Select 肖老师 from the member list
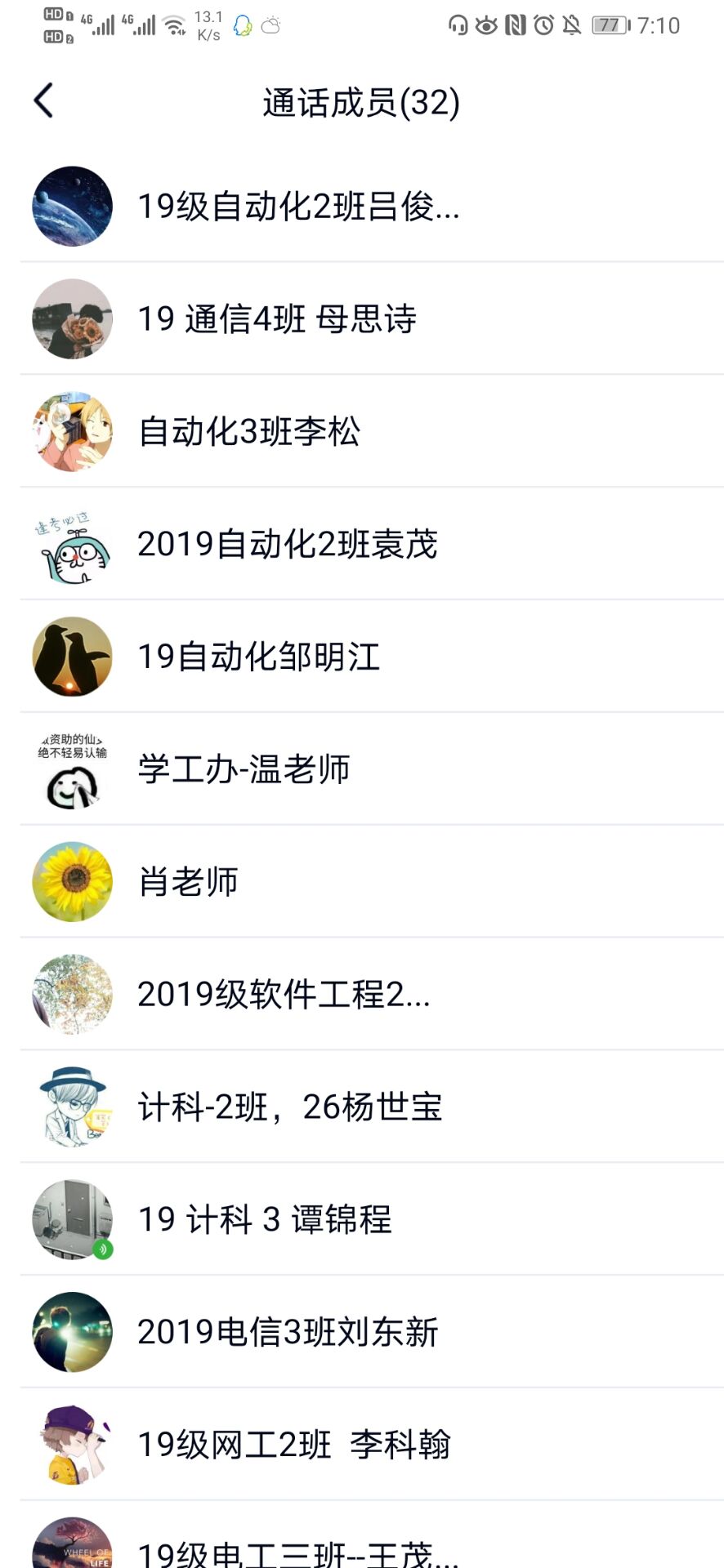Image resolution: width=724 pixels, height=1568 pixels. pyautogui.click(x=189, y=882)
